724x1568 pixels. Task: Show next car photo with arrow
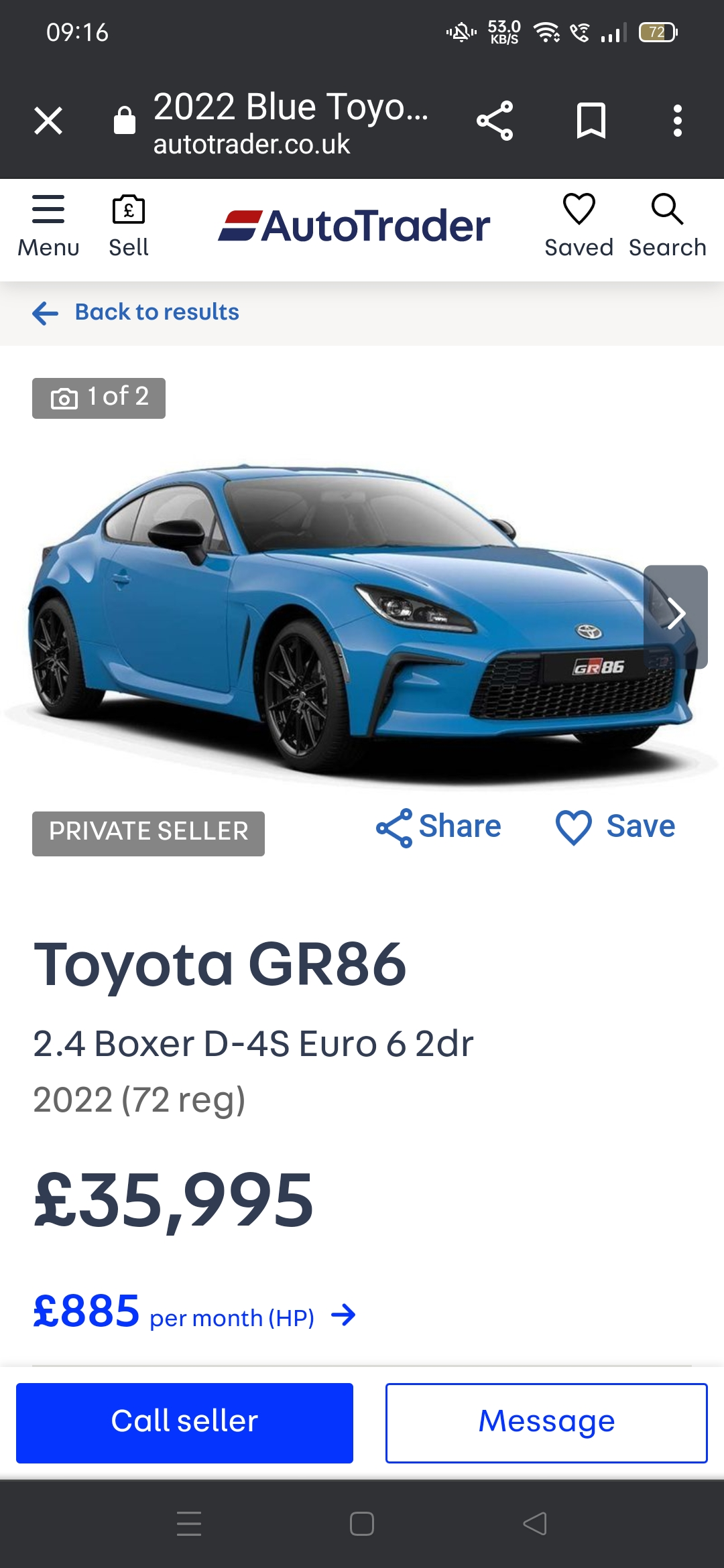point(675,616)
